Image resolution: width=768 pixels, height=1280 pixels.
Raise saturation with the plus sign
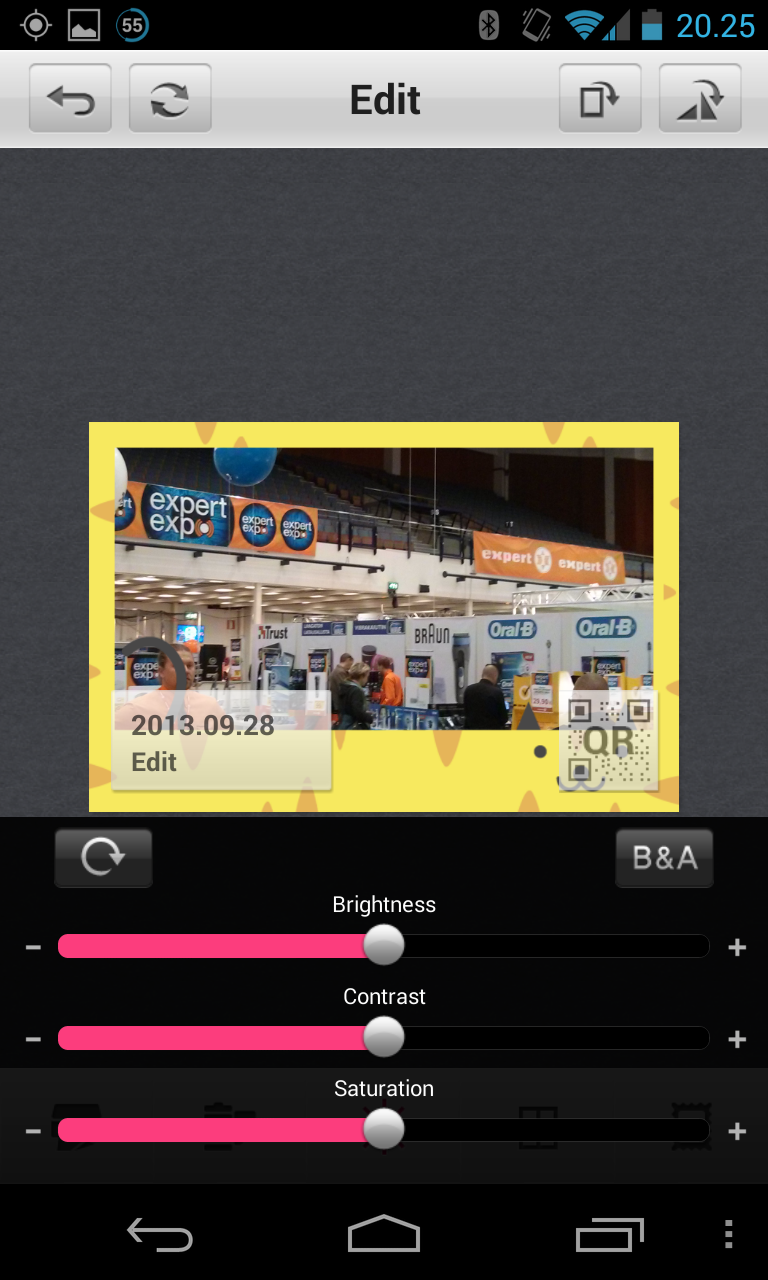737,1131
